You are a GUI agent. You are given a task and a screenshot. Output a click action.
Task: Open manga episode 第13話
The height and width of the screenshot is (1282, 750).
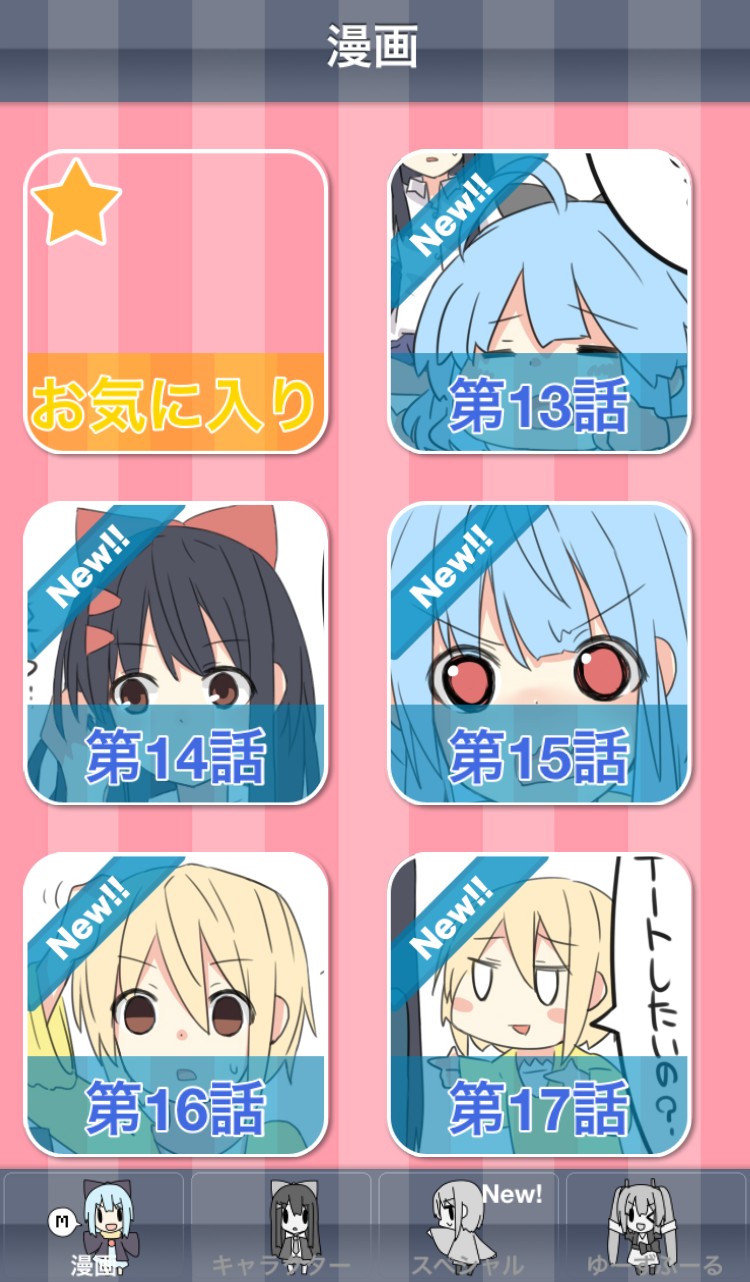tap(539, 302)
